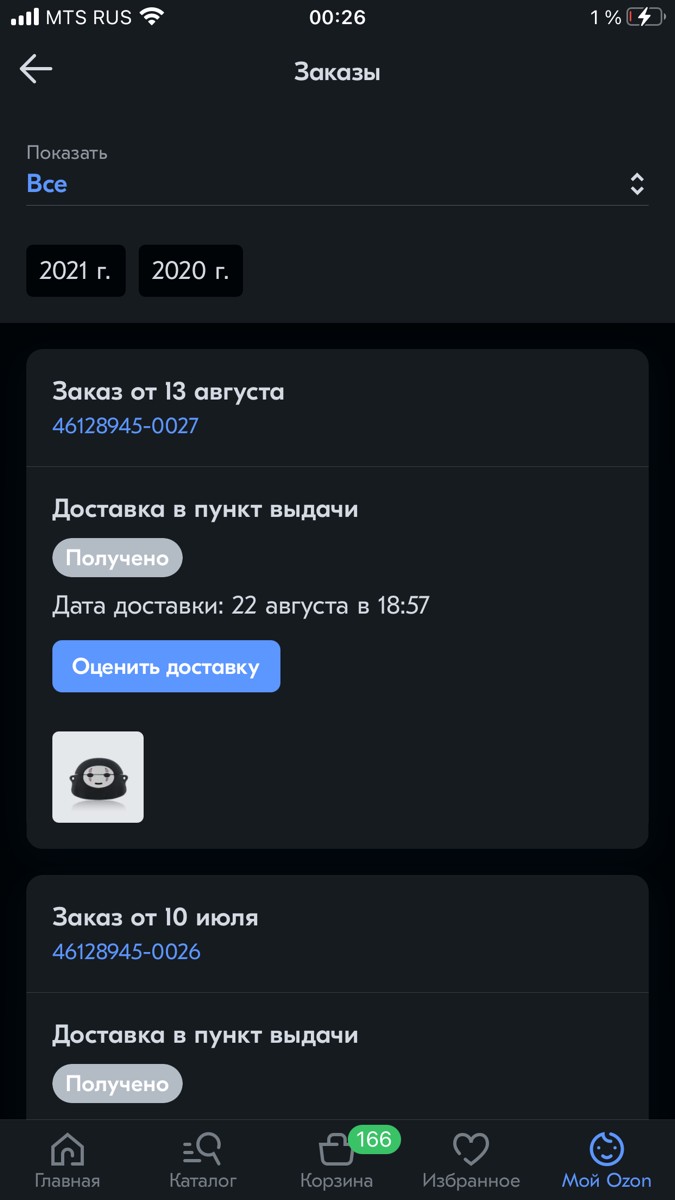Filter orders by 2021 г.
Image resolution: width=675 pixels, height=1200 pixels.
75,271
